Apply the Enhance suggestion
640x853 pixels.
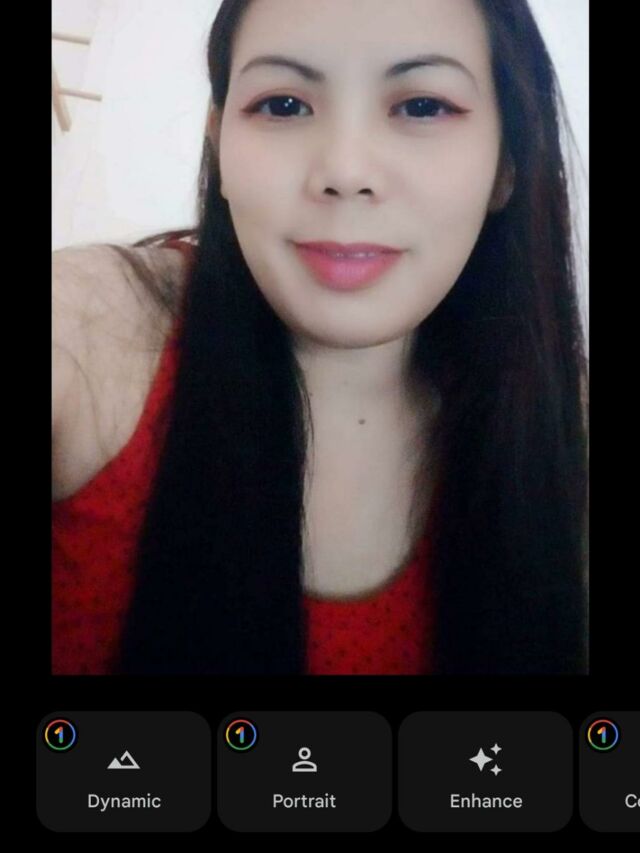485,772
